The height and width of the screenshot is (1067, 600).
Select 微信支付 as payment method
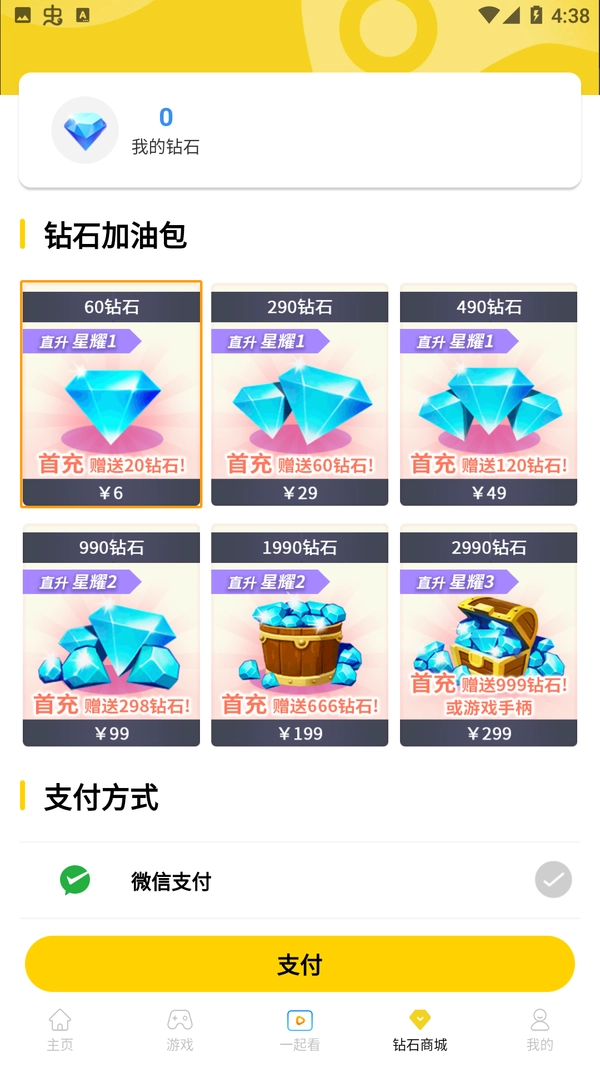click(x=300, y=881)
